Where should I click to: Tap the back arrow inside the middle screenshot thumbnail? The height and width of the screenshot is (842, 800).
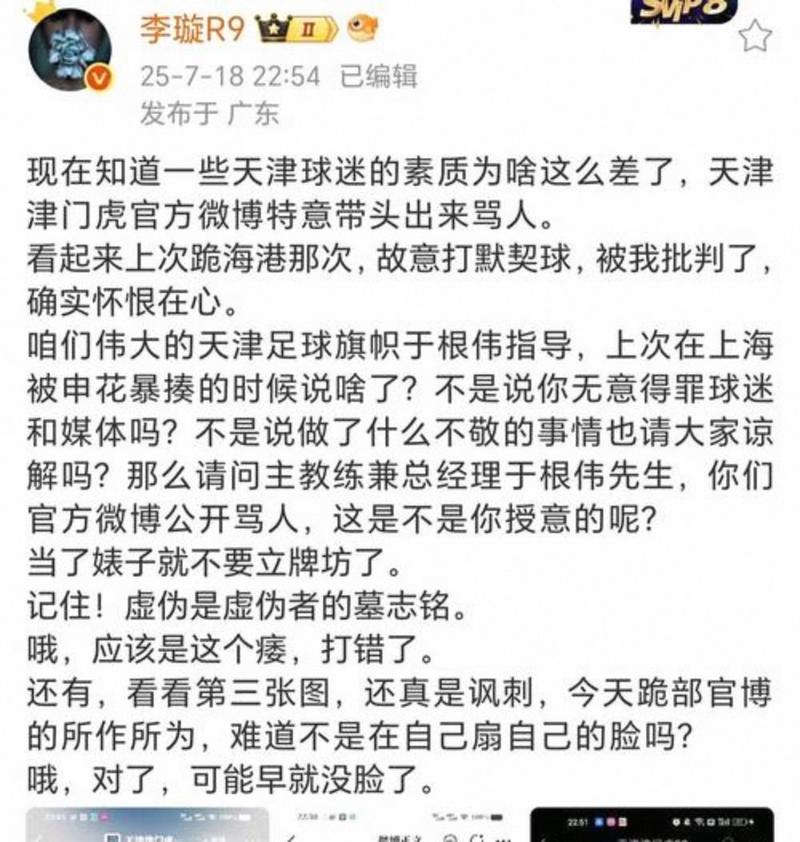click(x=292, y=837)
